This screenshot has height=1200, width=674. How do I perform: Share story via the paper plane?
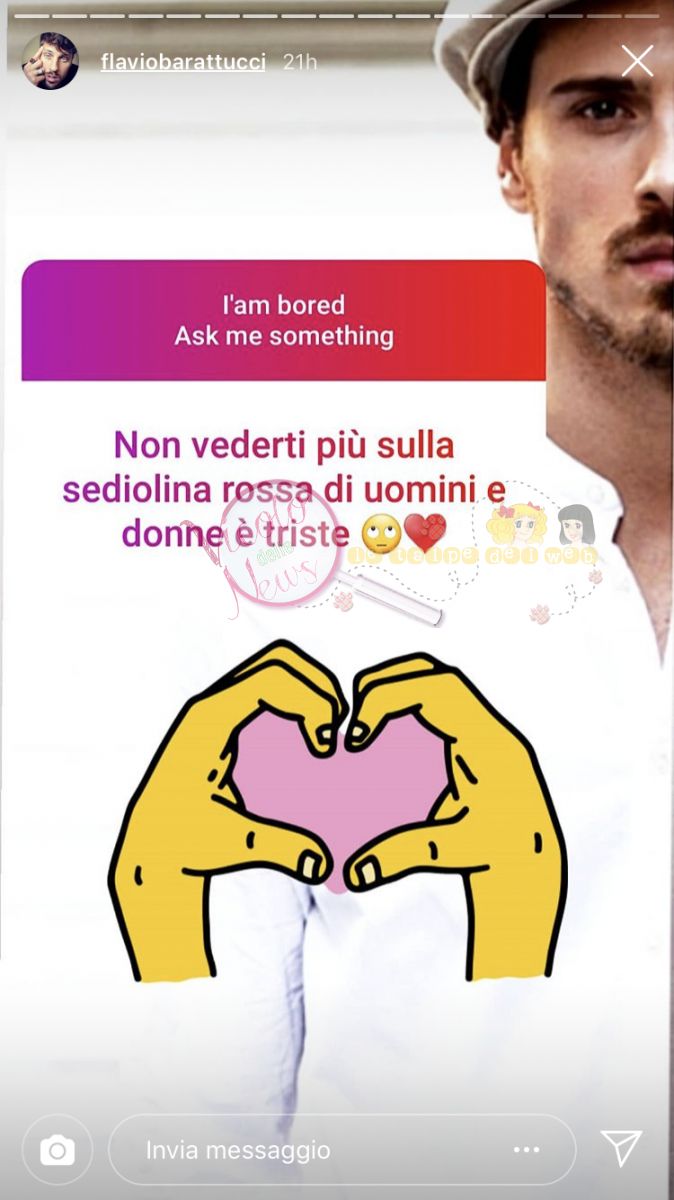pyautogui.click(x=621, y=1149)
